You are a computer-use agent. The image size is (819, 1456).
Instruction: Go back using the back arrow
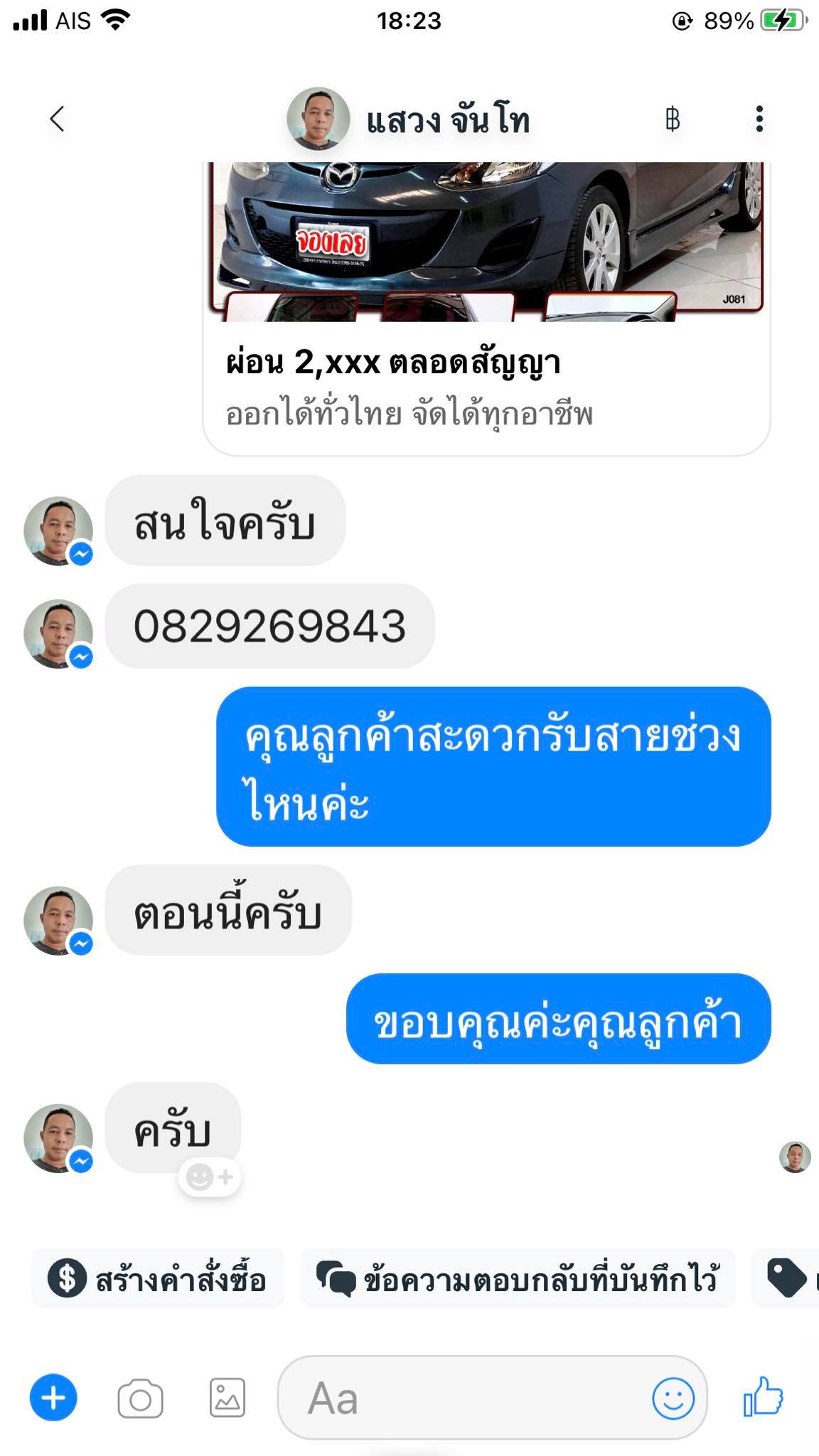click(x=57, y=119)
